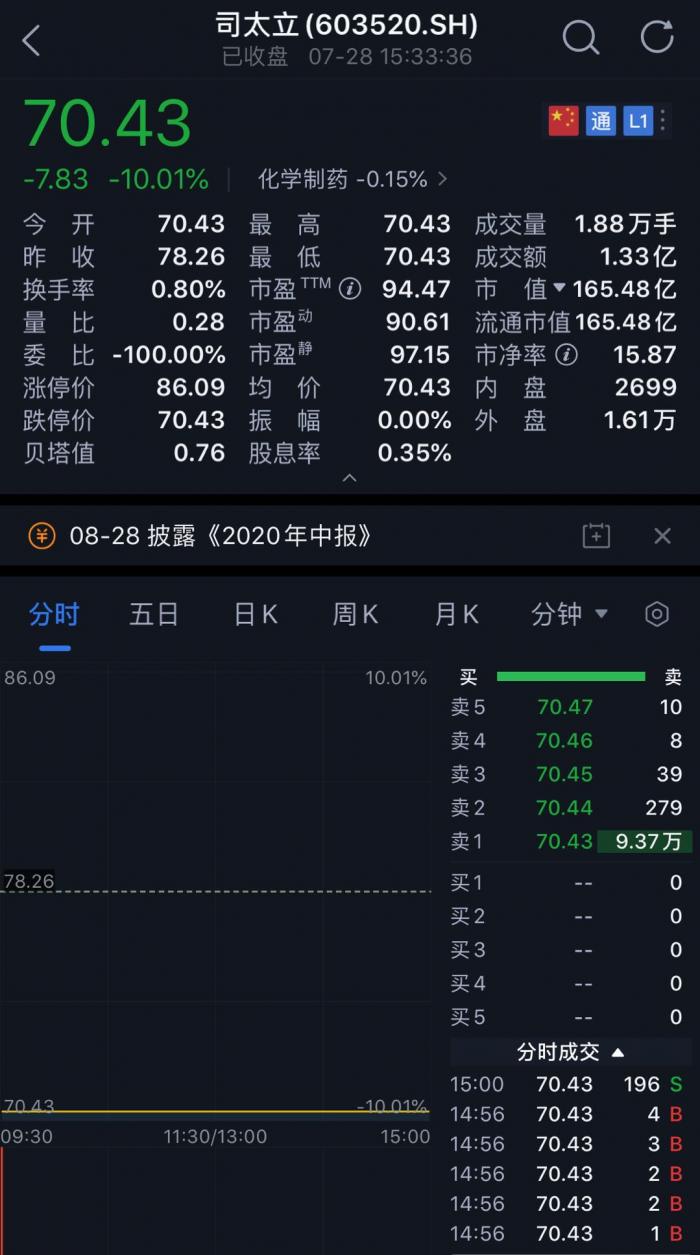Open the 市值 dropdown arrow
This screenshot has height=1255, width=700.
(559, 289)
